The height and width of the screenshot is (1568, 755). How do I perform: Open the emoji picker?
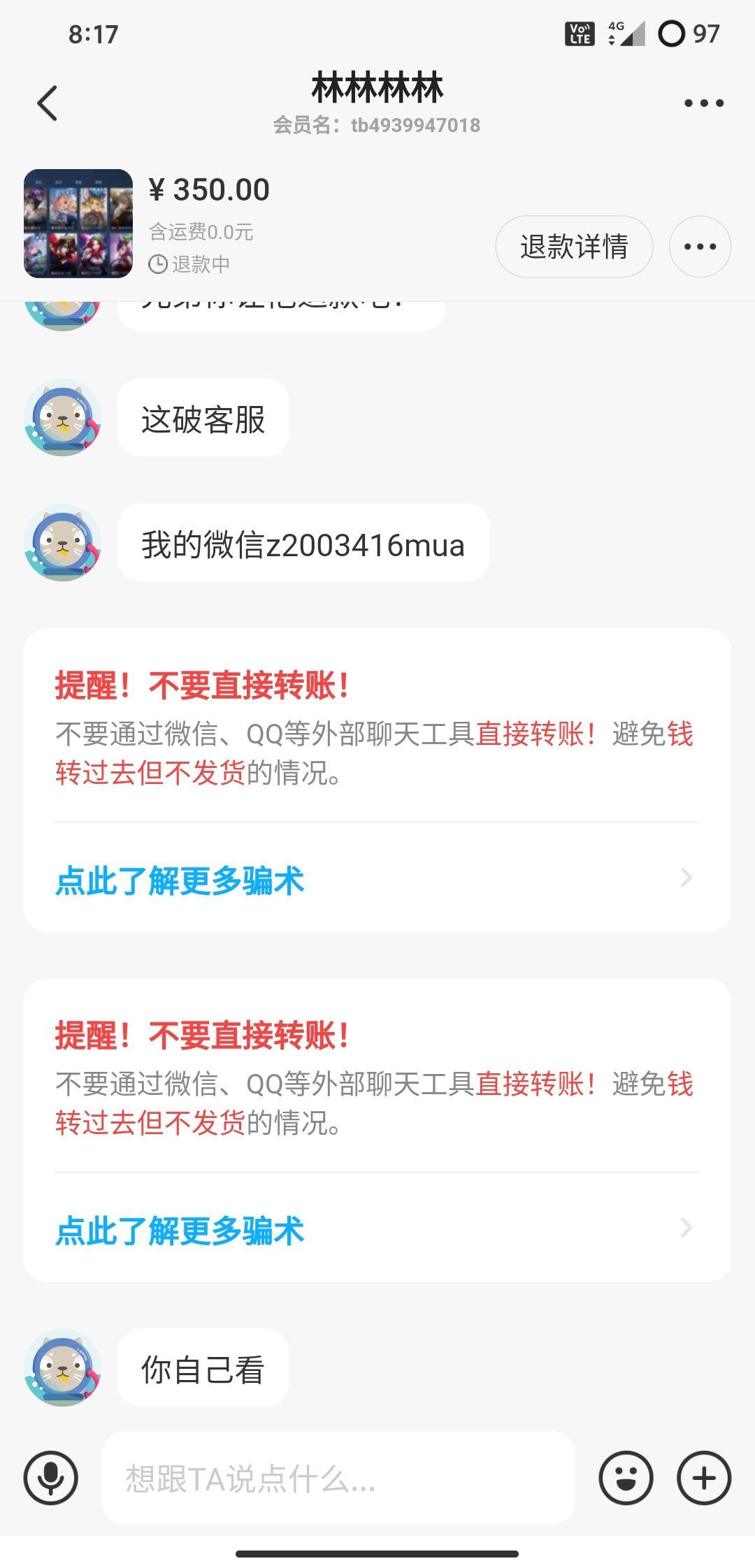(626, 1478)
